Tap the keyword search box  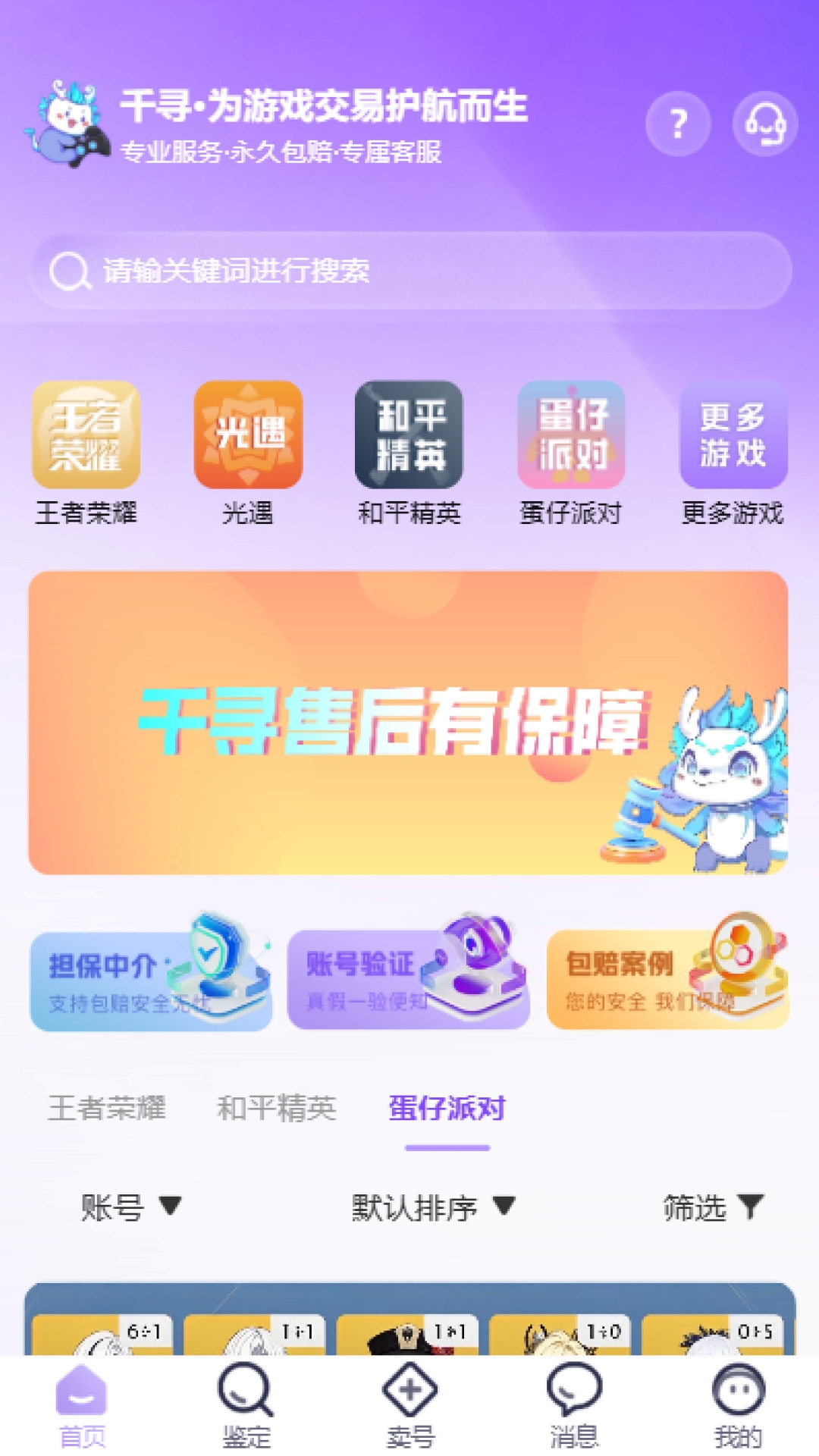[409, 271]
